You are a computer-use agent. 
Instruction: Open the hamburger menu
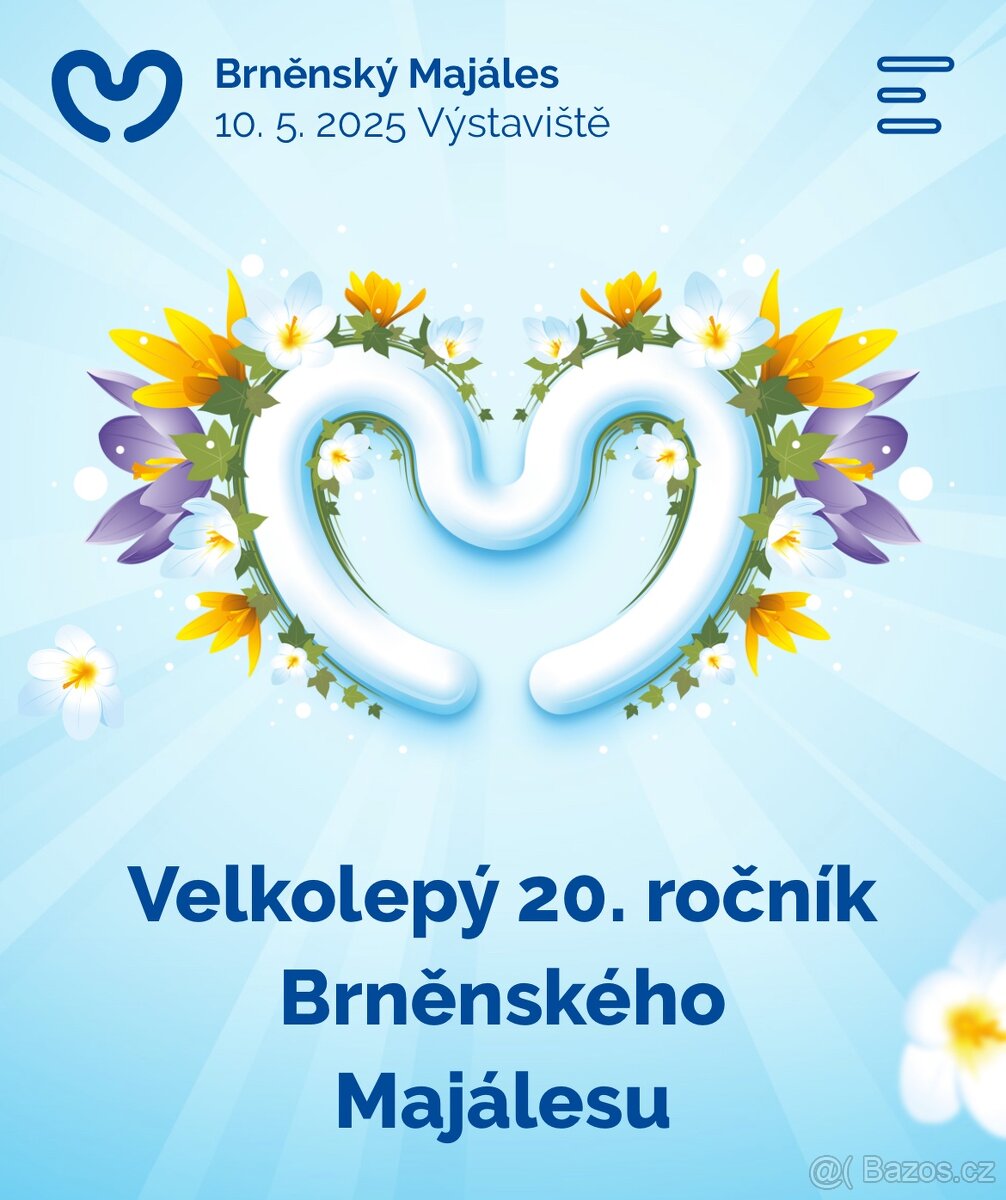pyautogui.click(x=914, y=95)
